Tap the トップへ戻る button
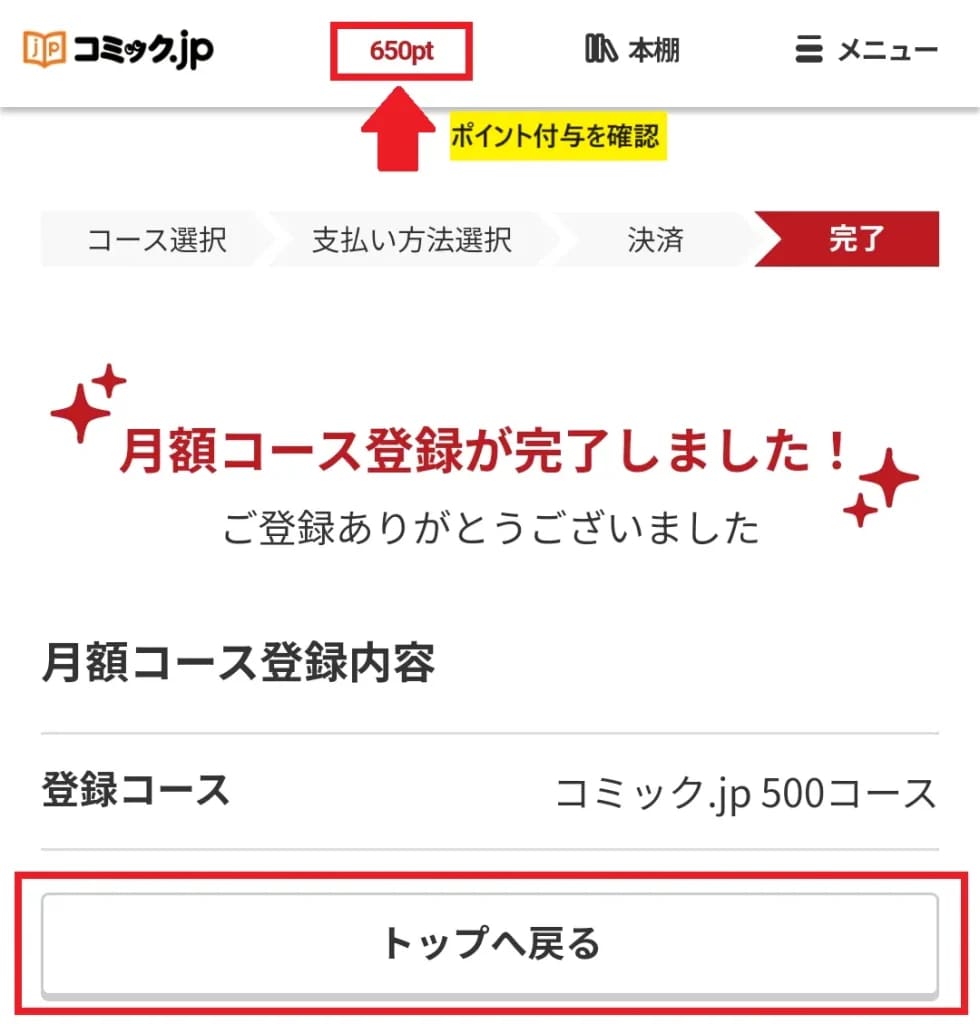980x1024 pixels. click(x=490, y=944)
